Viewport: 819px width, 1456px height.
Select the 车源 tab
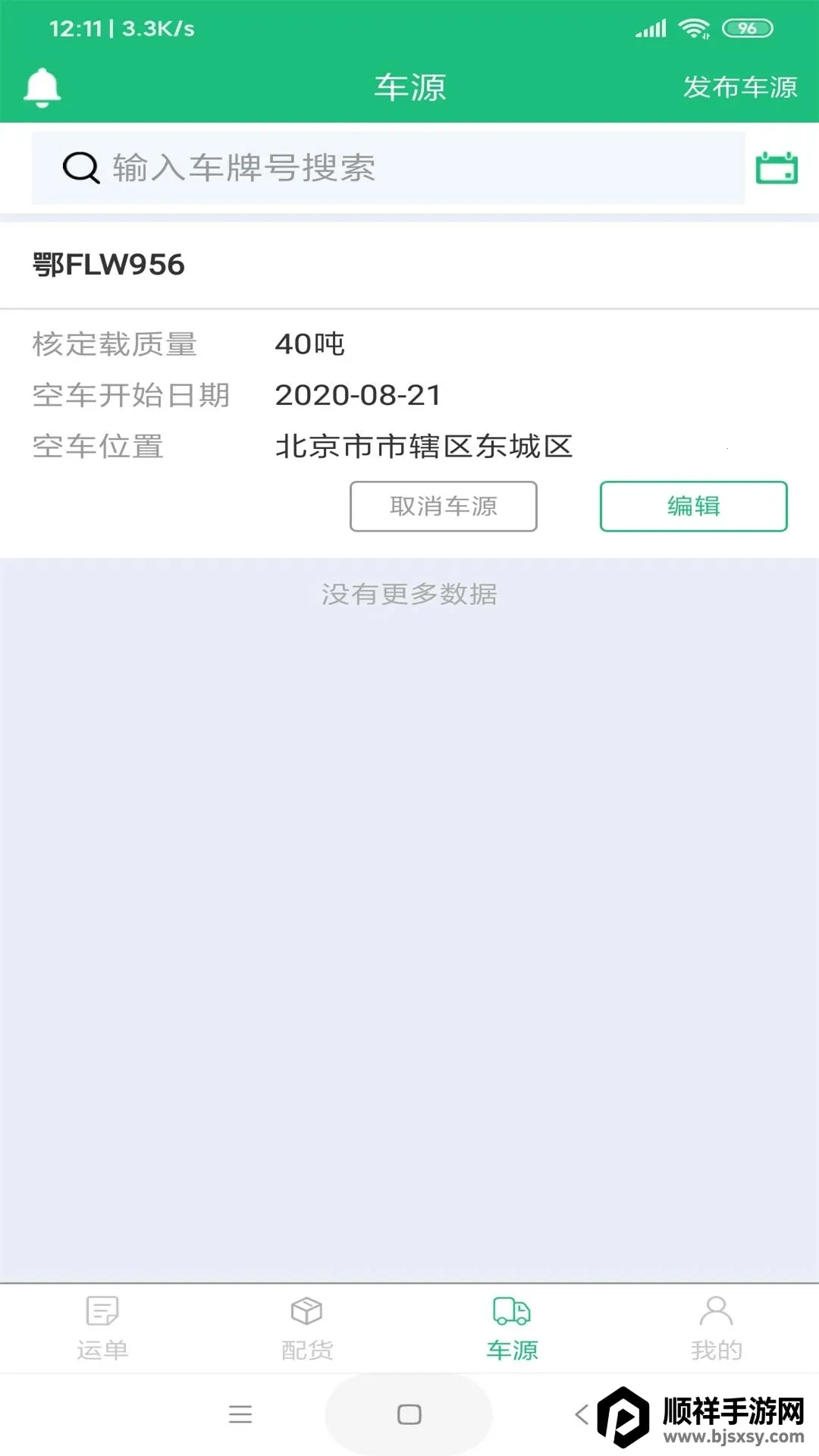click(512, 1329)
